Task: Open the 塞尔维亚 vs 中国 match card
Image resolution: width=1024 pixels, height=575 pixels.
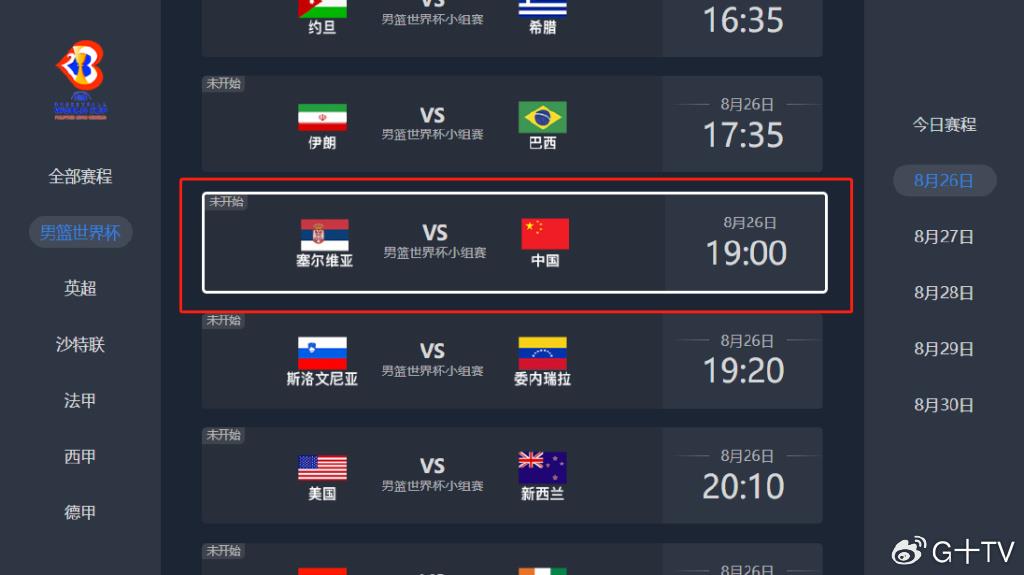Action: click(x=514, y=243)
